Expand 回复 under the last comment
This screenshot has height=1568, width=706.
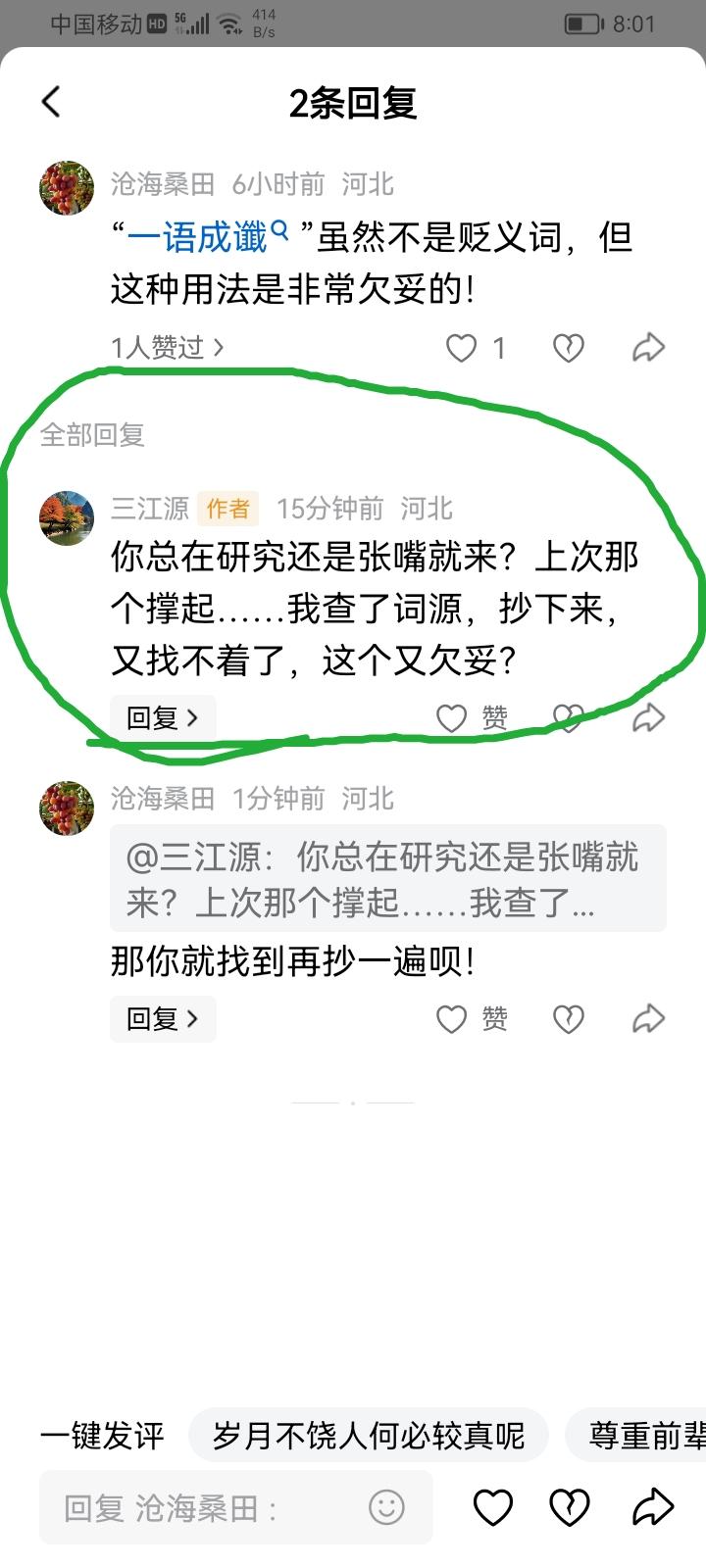click(163, 1019)
